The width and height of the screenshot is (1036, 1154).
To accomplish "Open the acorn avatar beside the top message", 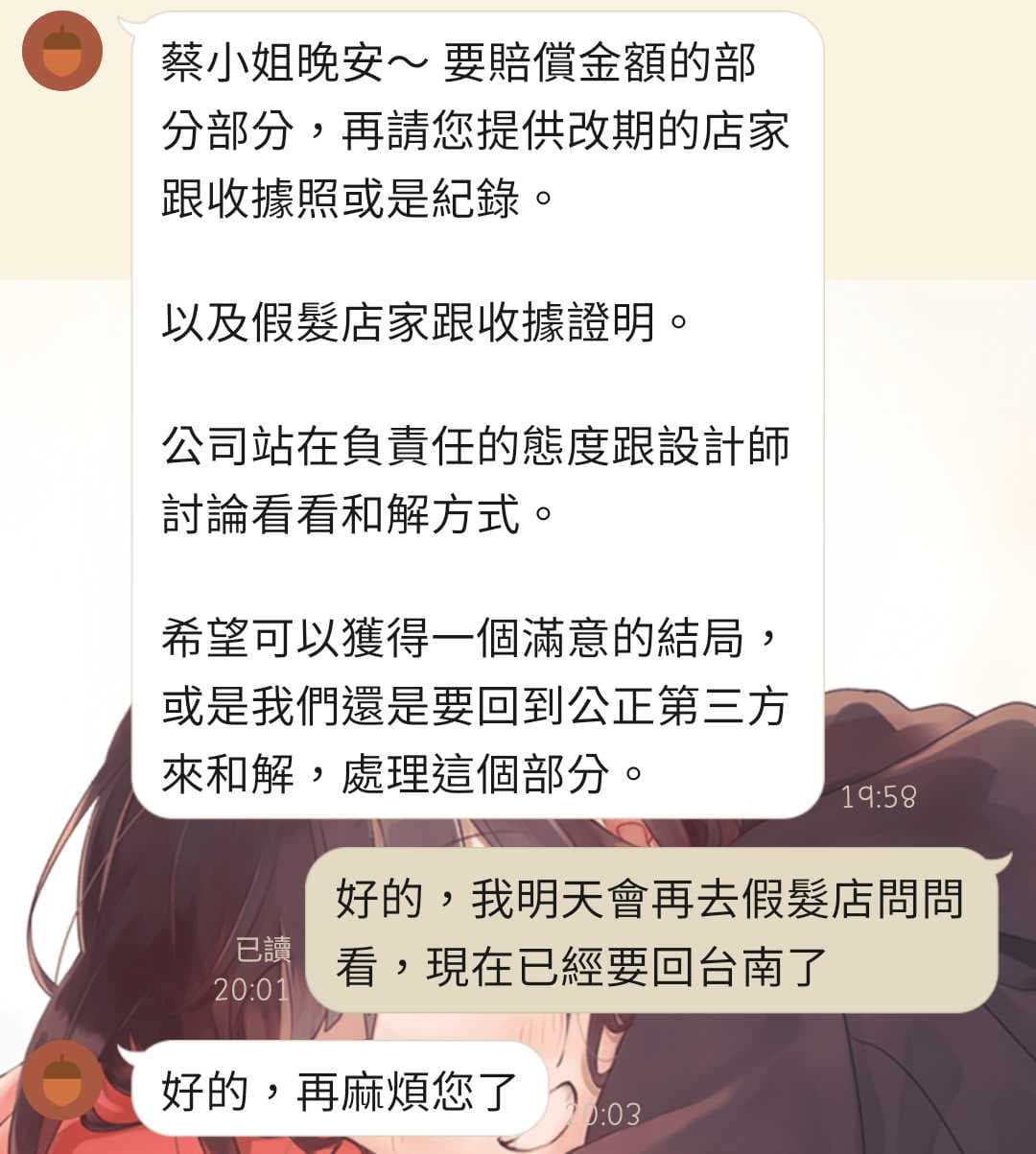I will (62, 50).
